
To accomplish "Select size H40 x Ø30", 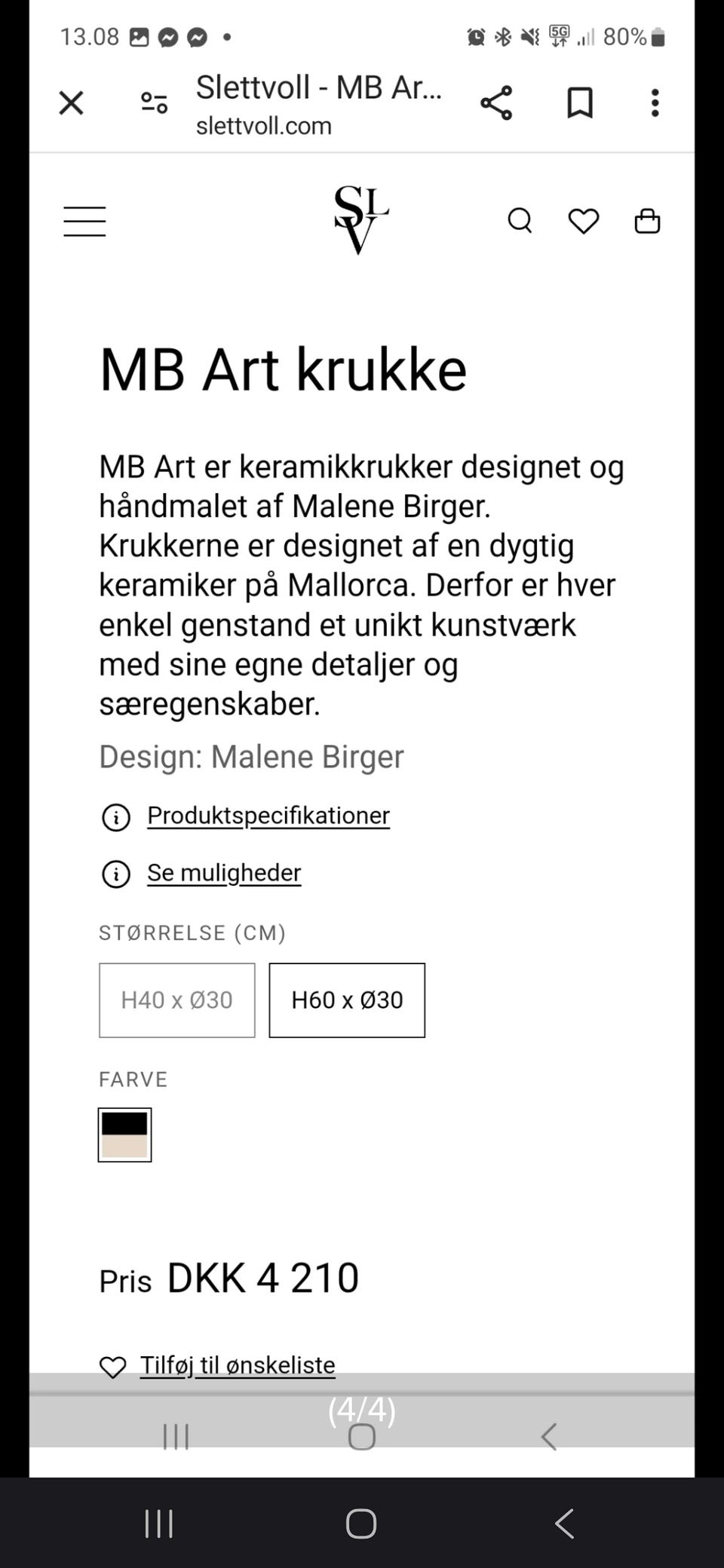I will (176, 1000).
